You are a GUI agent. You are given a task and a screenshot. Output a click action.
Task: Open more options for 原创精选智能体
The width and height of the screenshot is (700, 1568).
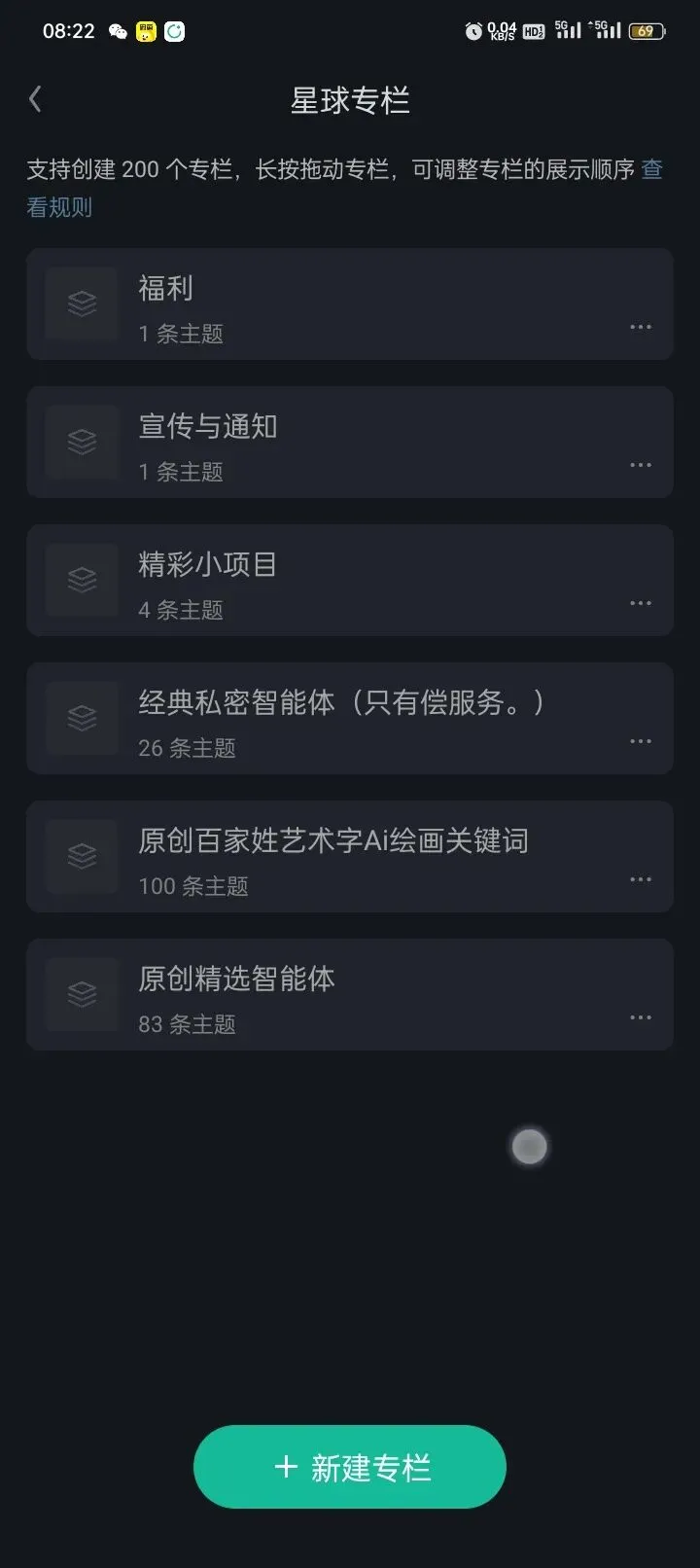641,1017
